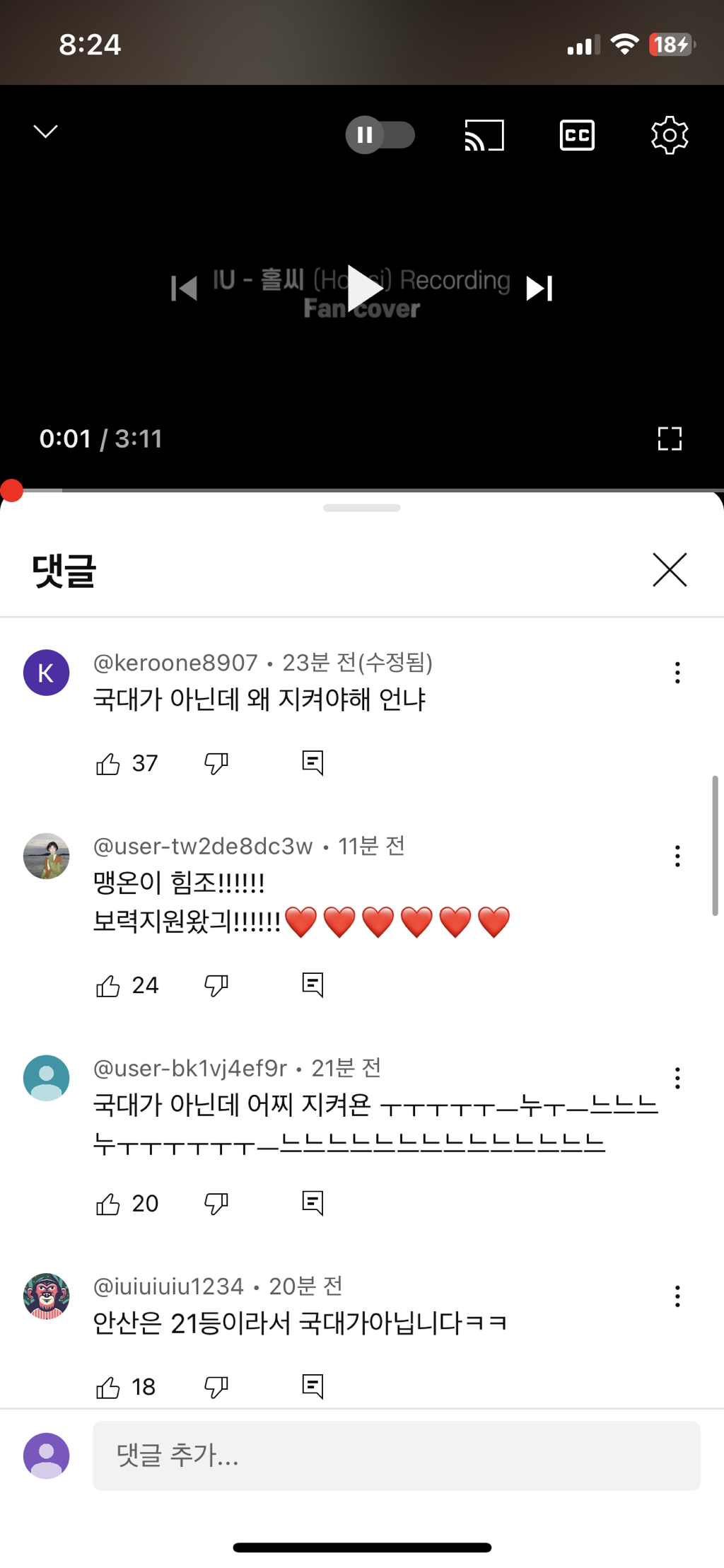The height and width of the screenshot is (1568, 724).
Task: Like the comment by @user-tw2de8dc3w
Action: coord(108,986)
